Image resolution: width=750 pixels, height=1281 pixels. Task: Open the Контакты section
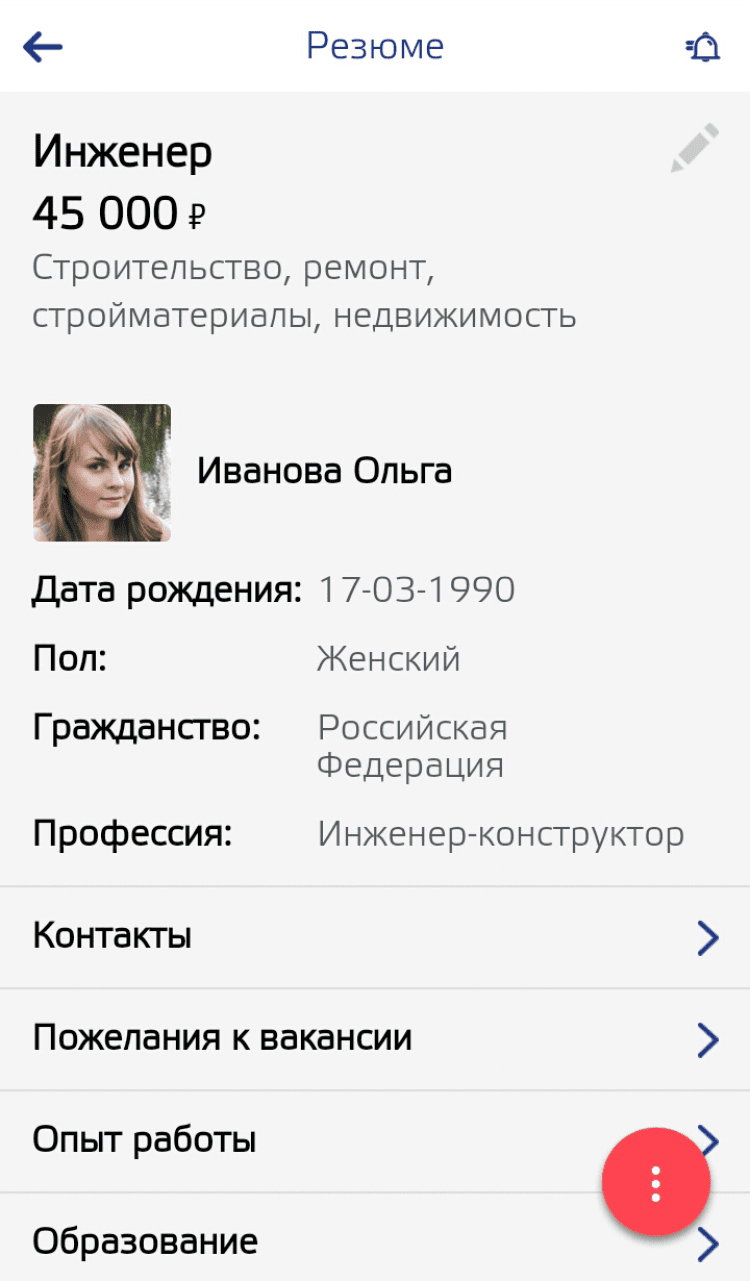pos(374,937)
